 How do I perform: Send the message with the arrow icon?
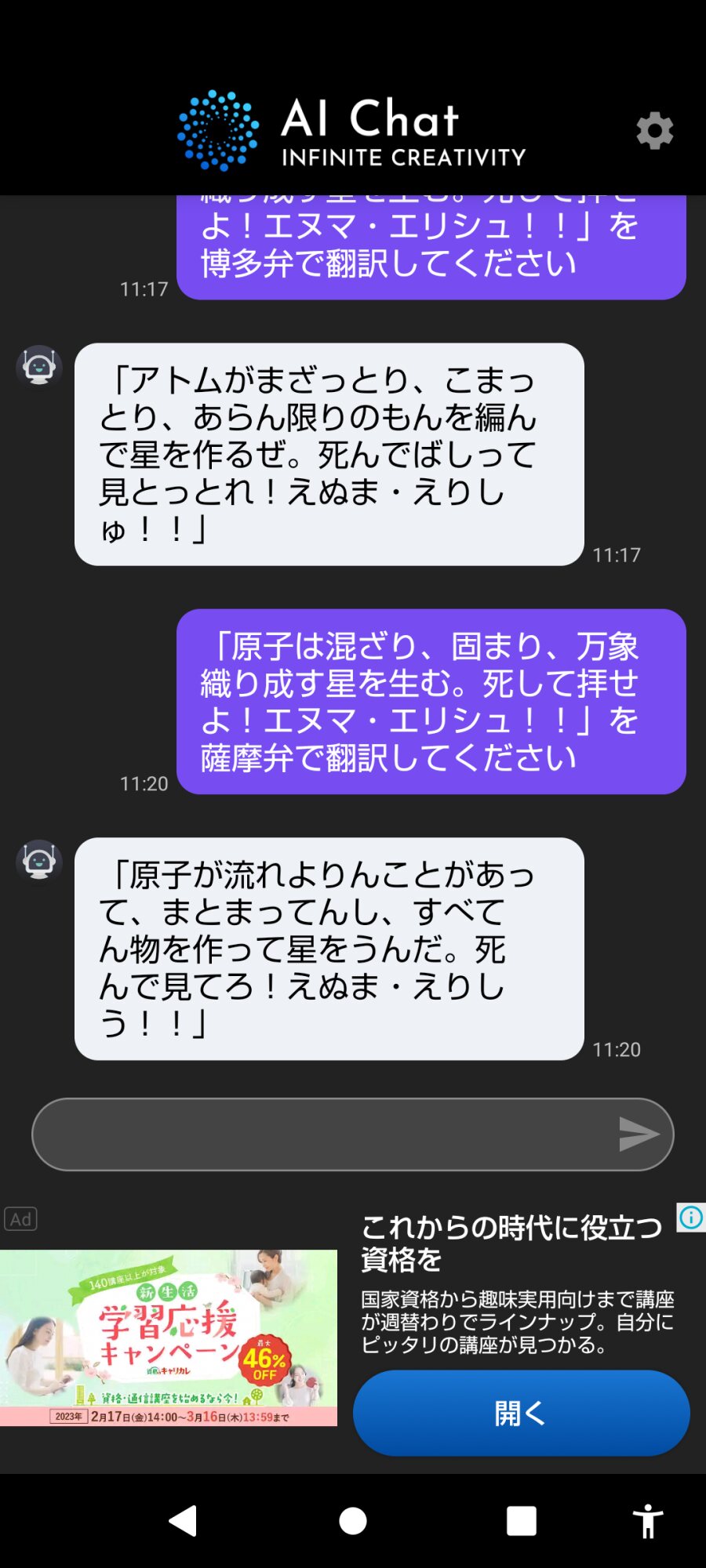[x=639, y=1134]
